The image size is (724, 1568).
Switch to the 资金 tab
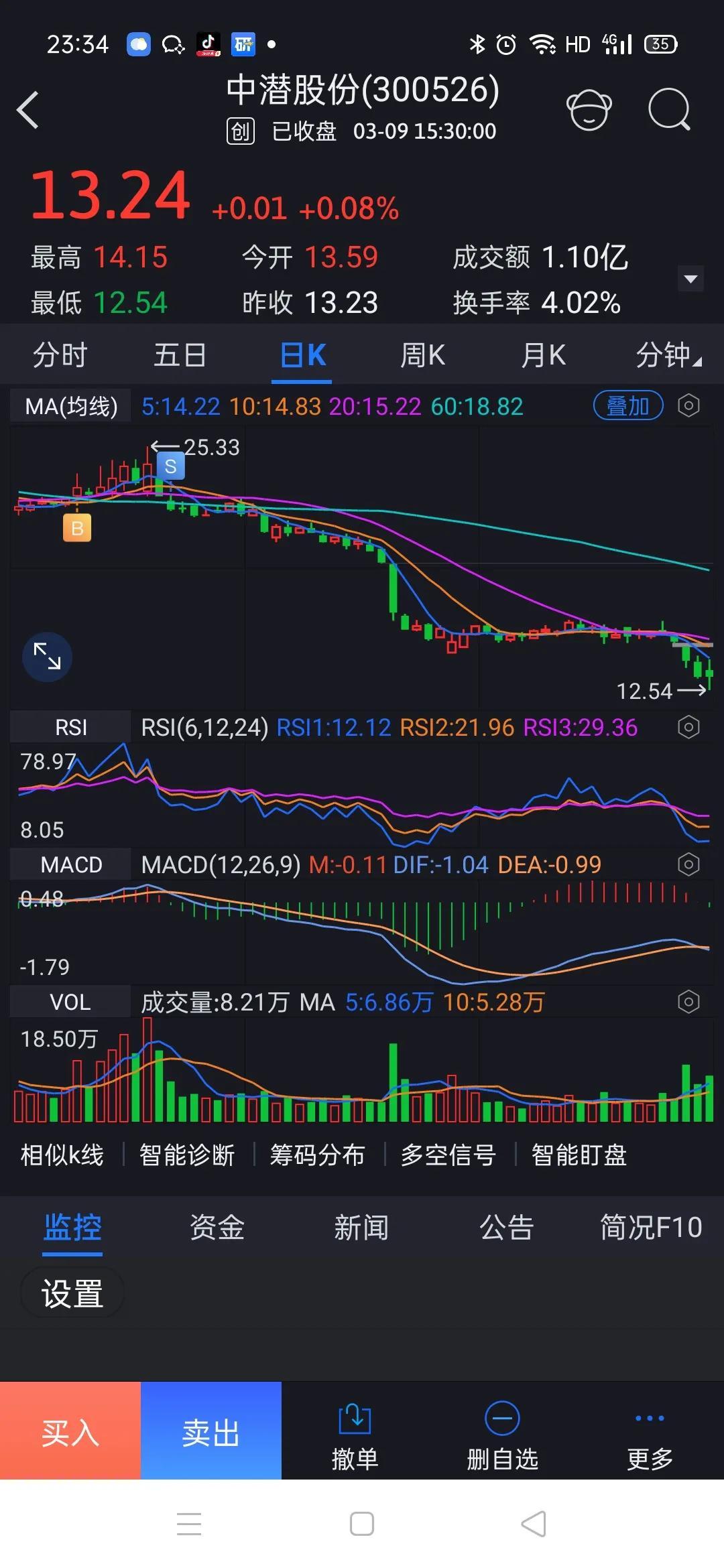217,1228
